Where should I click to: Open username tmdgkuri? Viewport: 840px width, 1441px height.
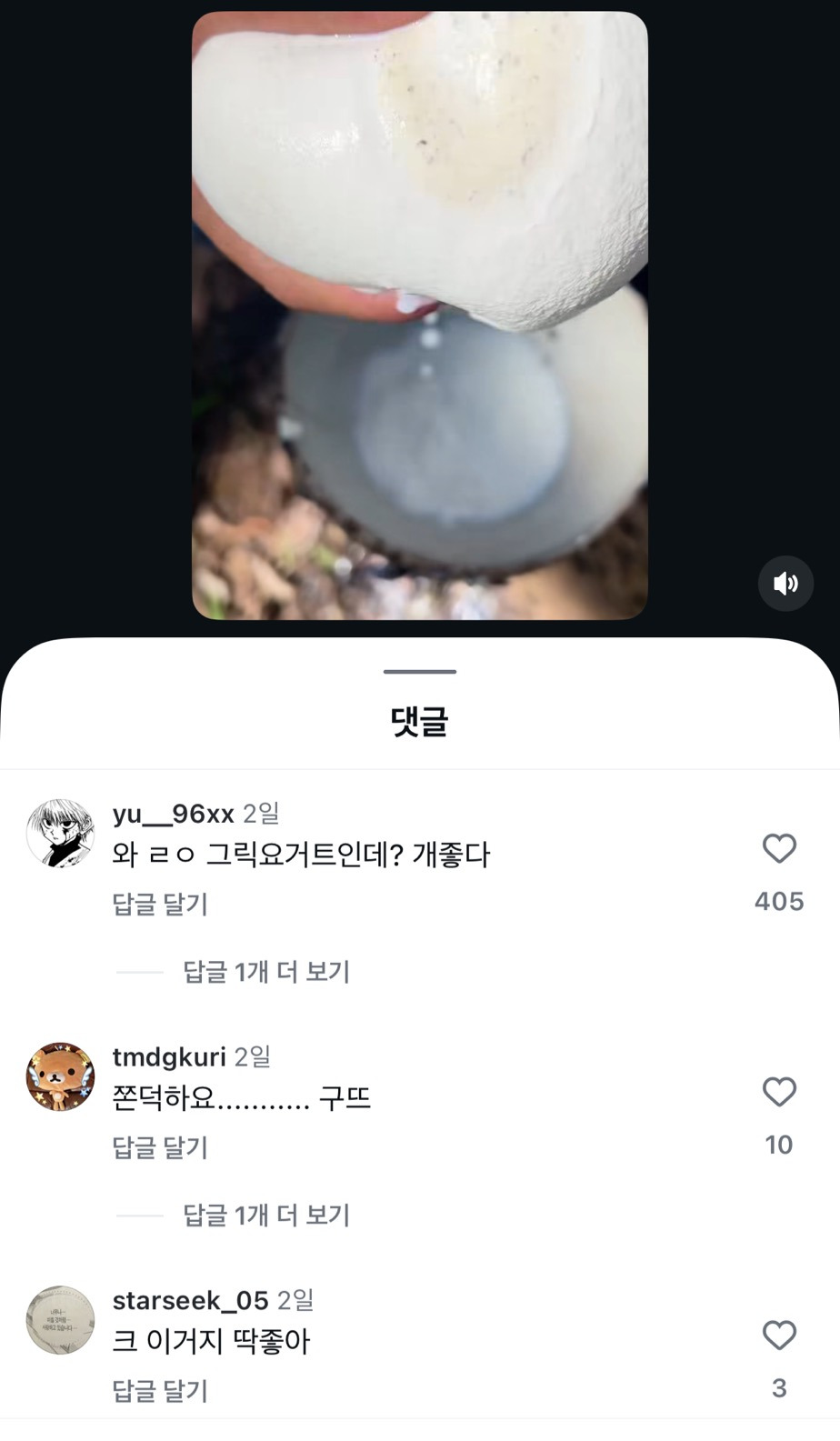[169, 1056]
